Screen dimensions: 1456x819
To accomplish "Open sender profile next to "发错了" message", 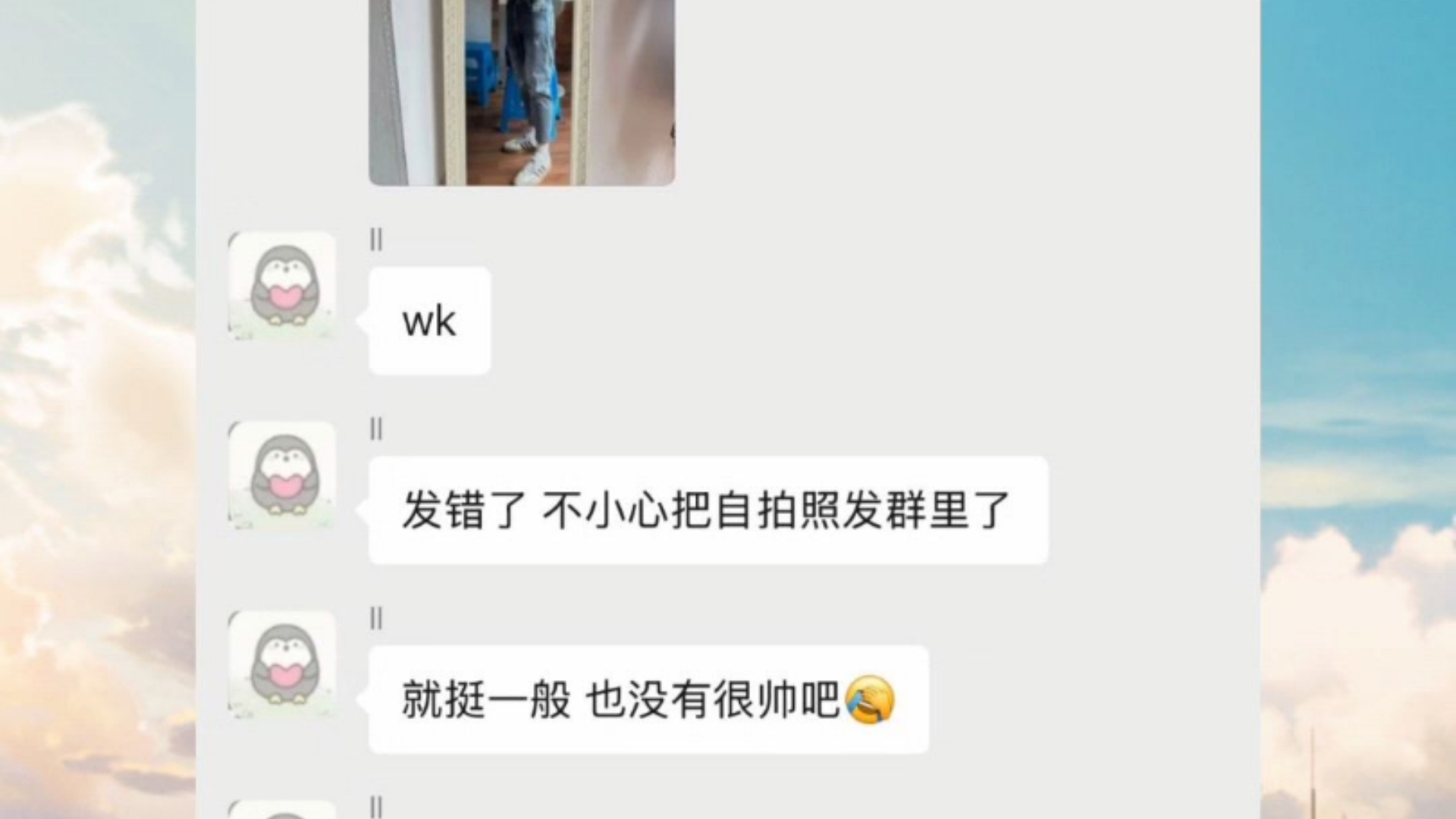I will 282,475.
